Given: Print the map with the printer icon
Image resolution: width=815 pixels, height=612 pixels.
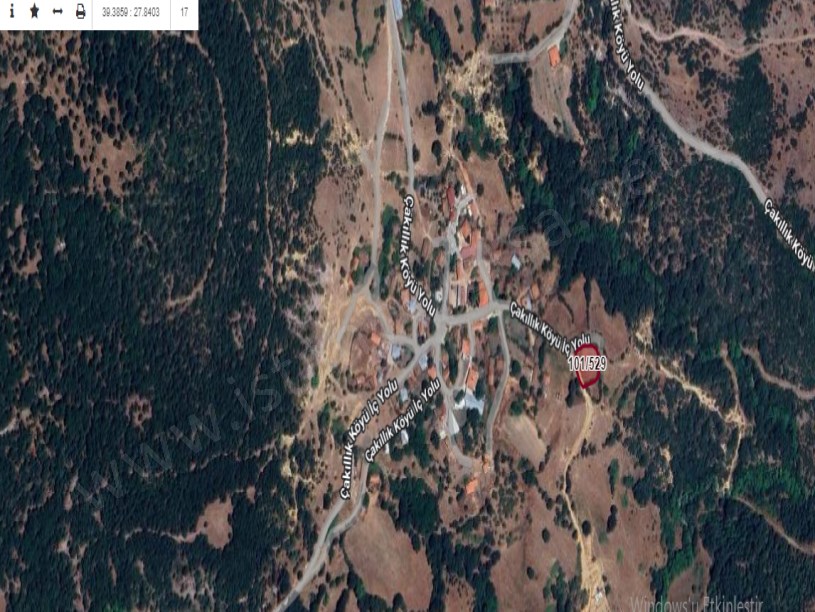Looking at the screenshot, I should pyautogui.click(x=80, y=12).
